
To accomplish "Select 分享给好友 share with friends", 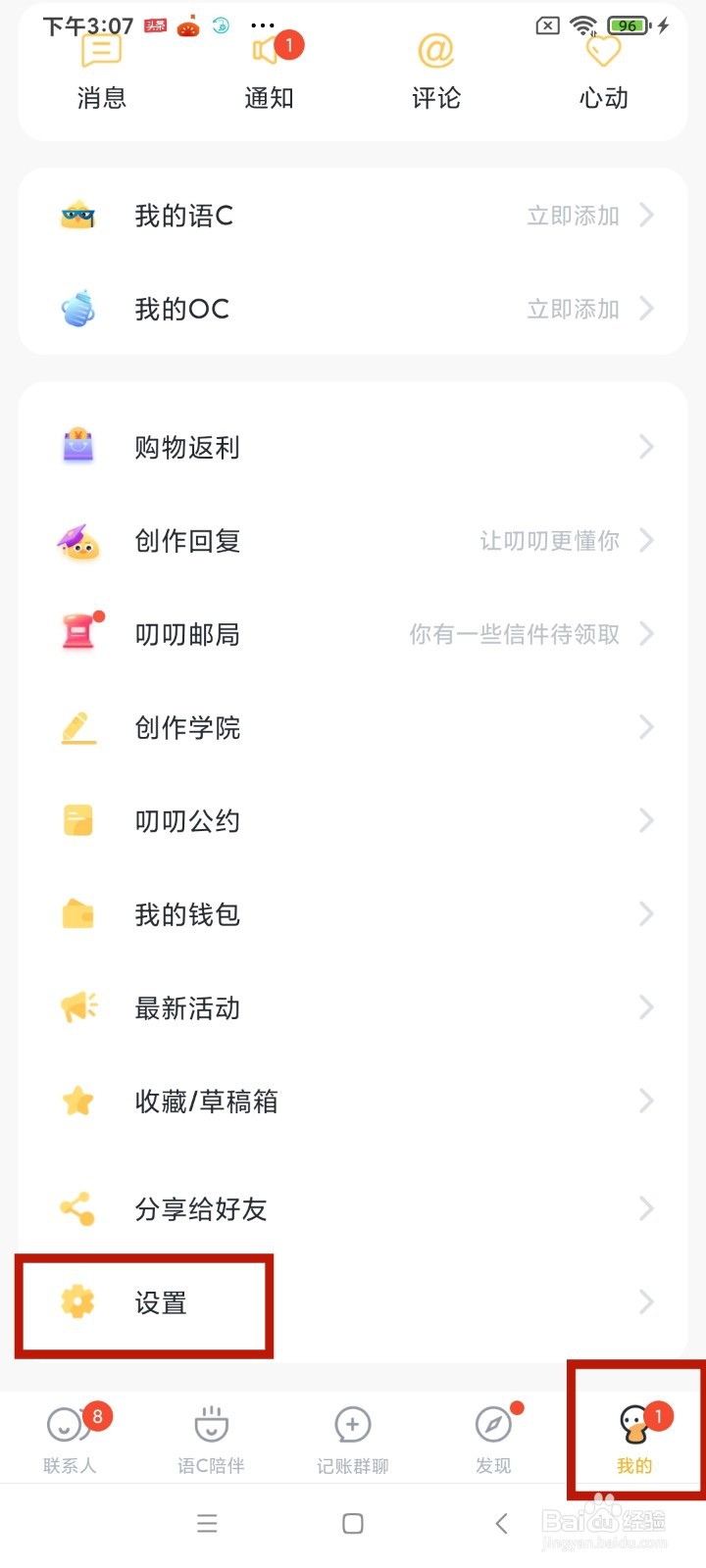I will click(x=353, y=1208).
